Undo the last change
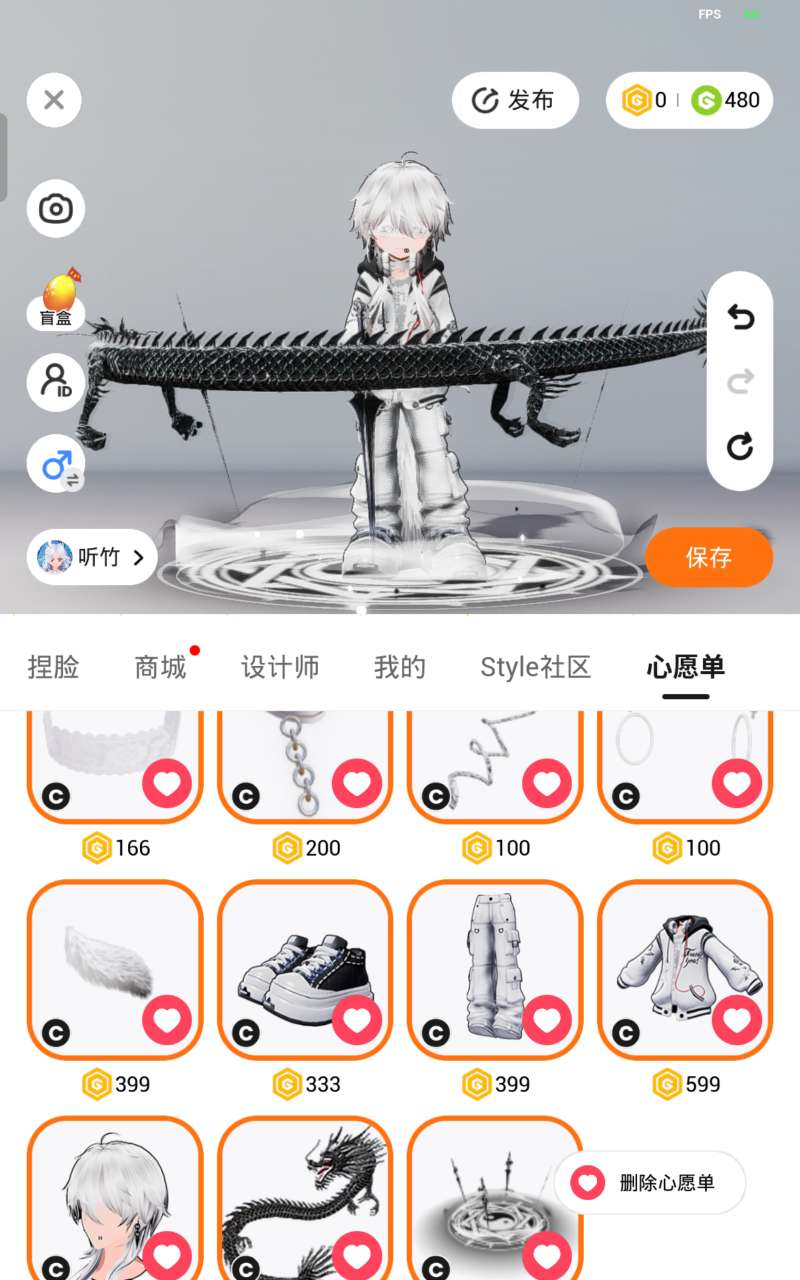 tap(740, 317)
